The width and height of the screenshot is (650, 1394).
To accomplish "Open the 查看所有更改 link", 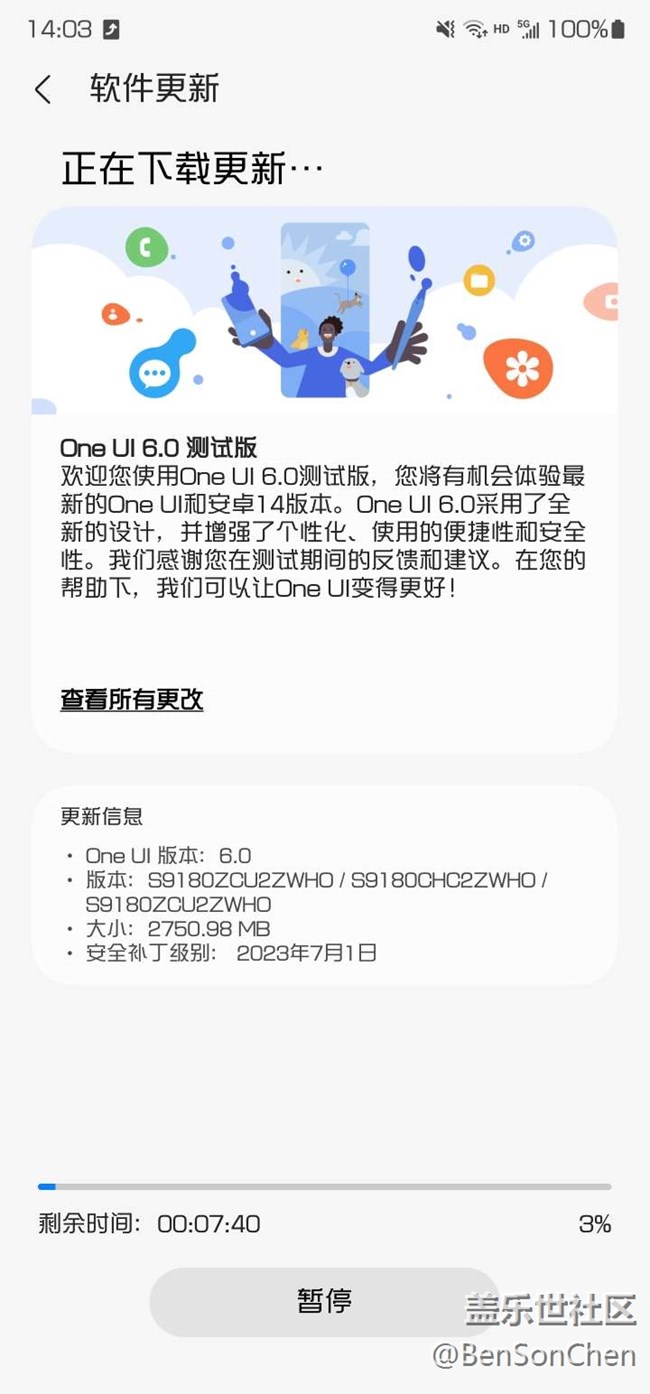I will pos(132,700).
